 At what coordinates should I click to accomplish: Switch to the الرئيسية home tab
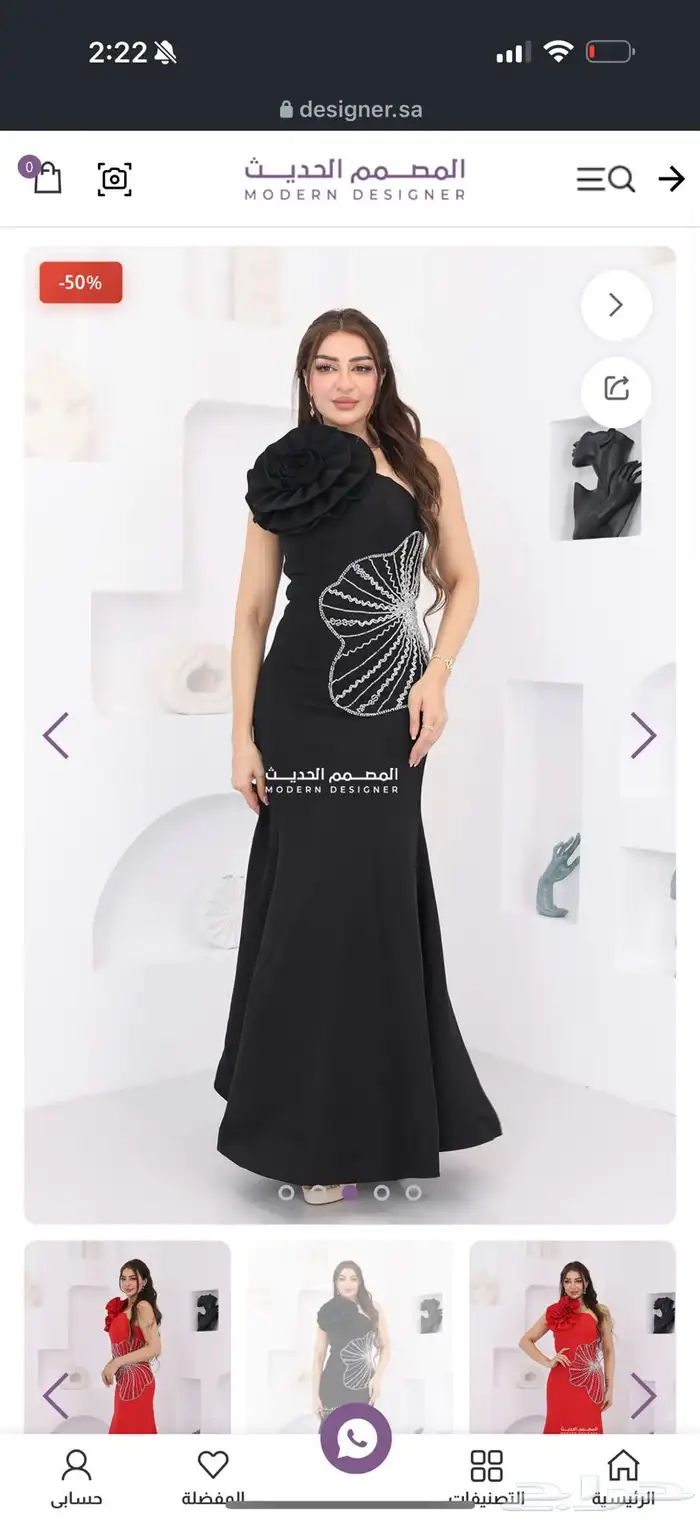tap(623, 1477)
